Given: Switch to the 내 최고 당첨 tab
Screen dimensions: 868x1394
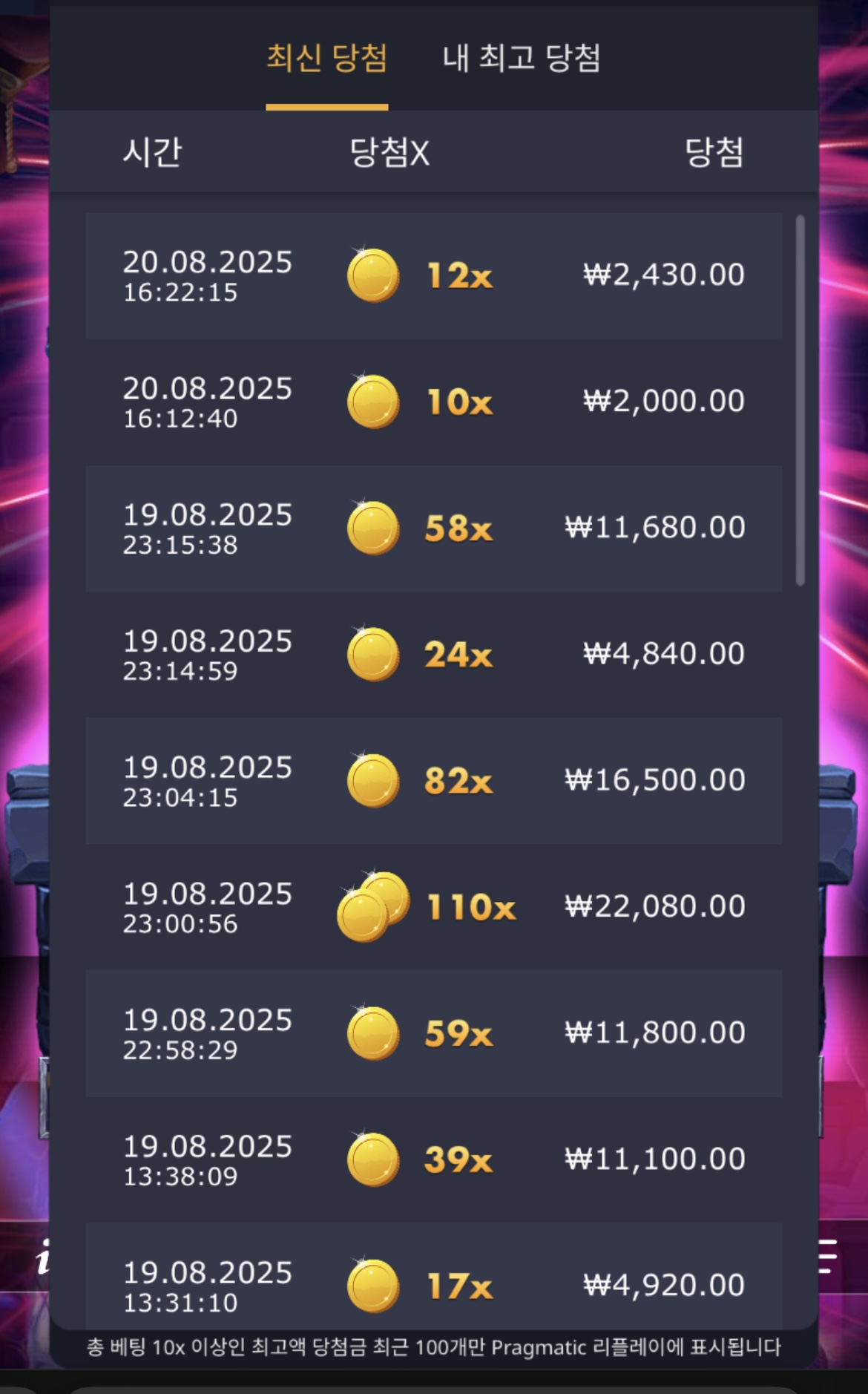Looking at the screenshot, I should (521, 59).
